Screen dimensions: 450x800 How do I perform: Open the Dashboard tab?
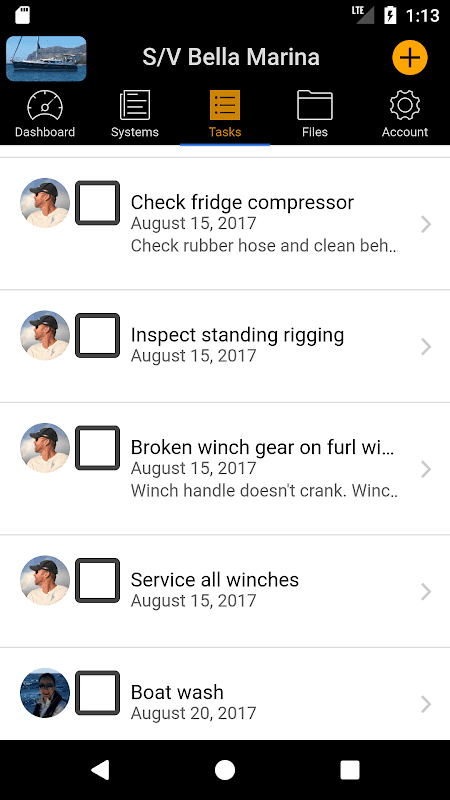45,114
